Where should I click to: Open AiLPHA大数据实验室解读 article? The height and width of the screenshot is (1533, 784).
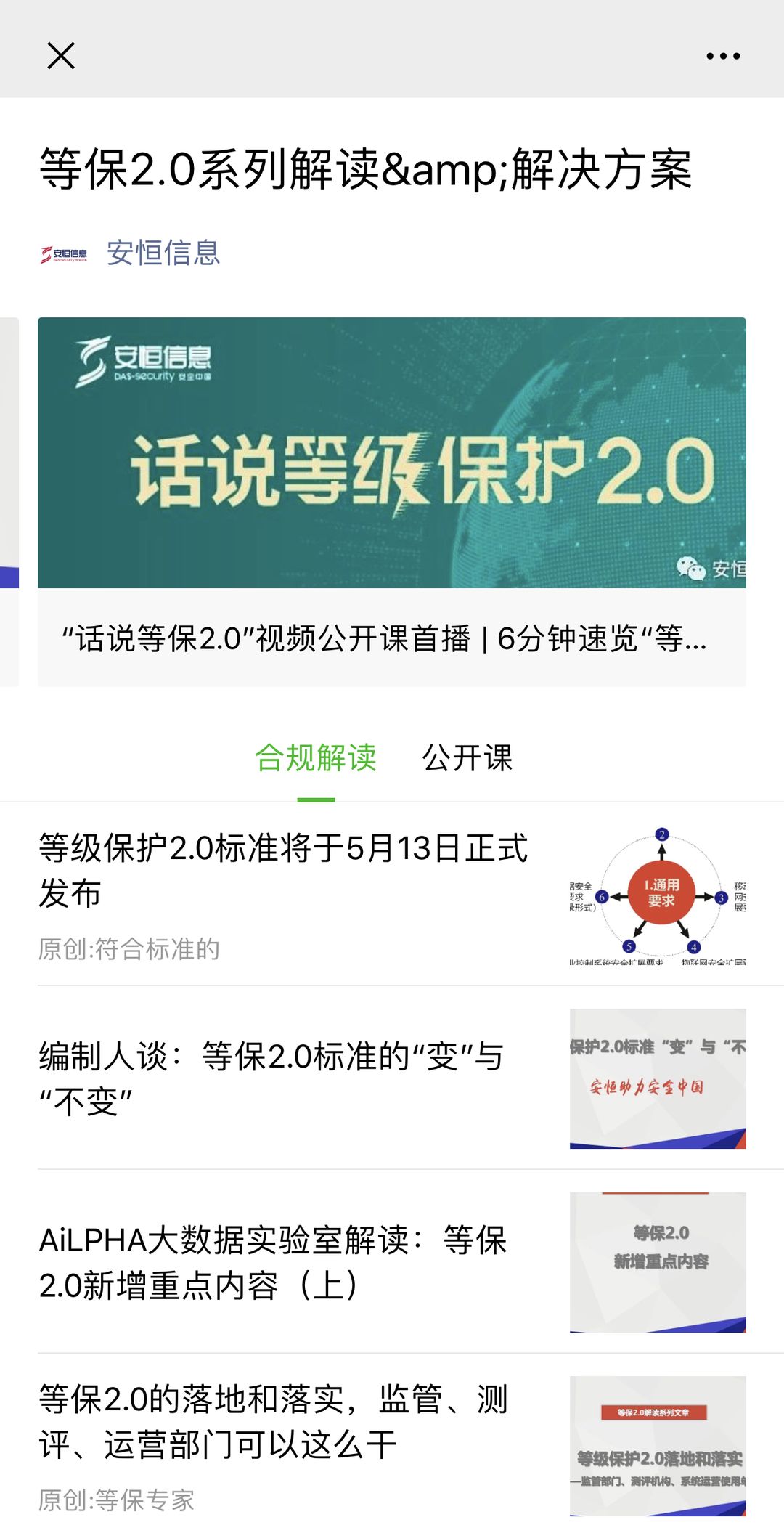(274, 1262)
